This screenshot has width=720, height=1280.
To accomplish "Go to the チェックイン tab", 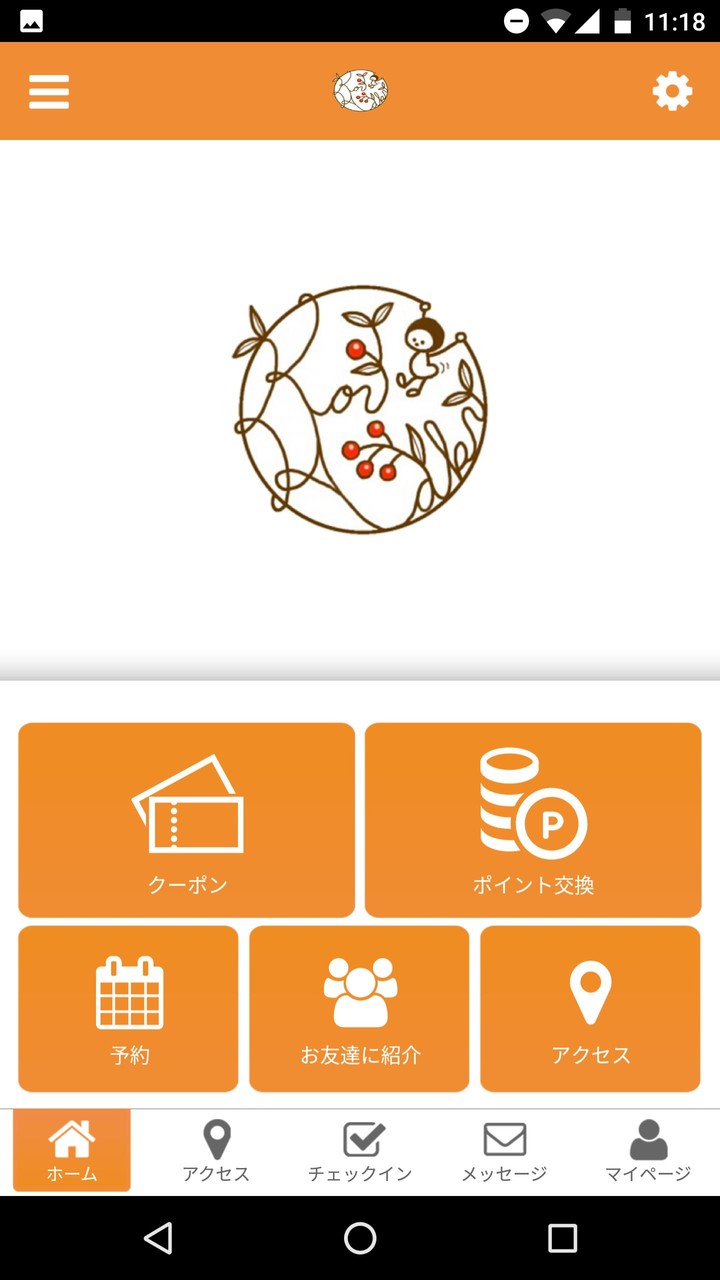I will [360, 1151].
